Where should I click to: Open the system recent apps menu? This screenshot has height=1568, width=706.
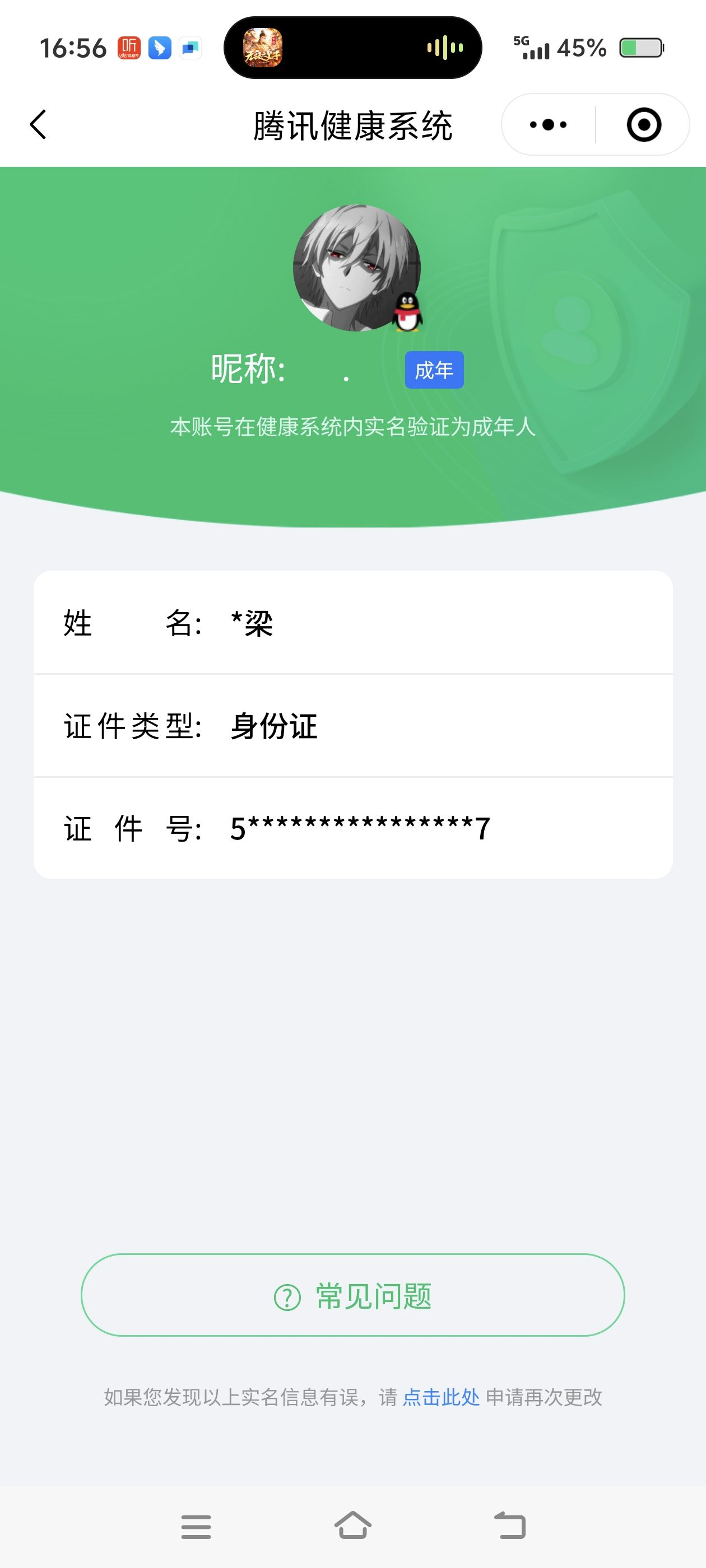point(196,1527)
